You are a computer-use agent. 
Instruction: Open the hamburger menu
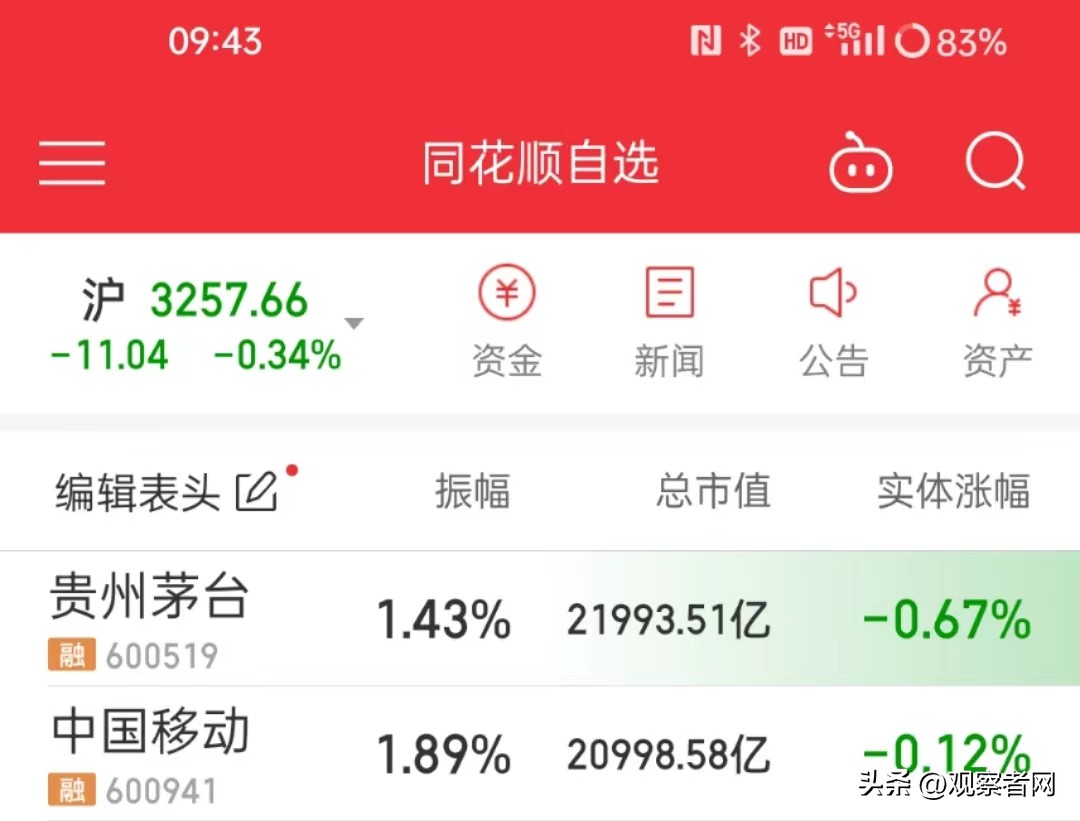pyautogui.click(x=72, y=163)
